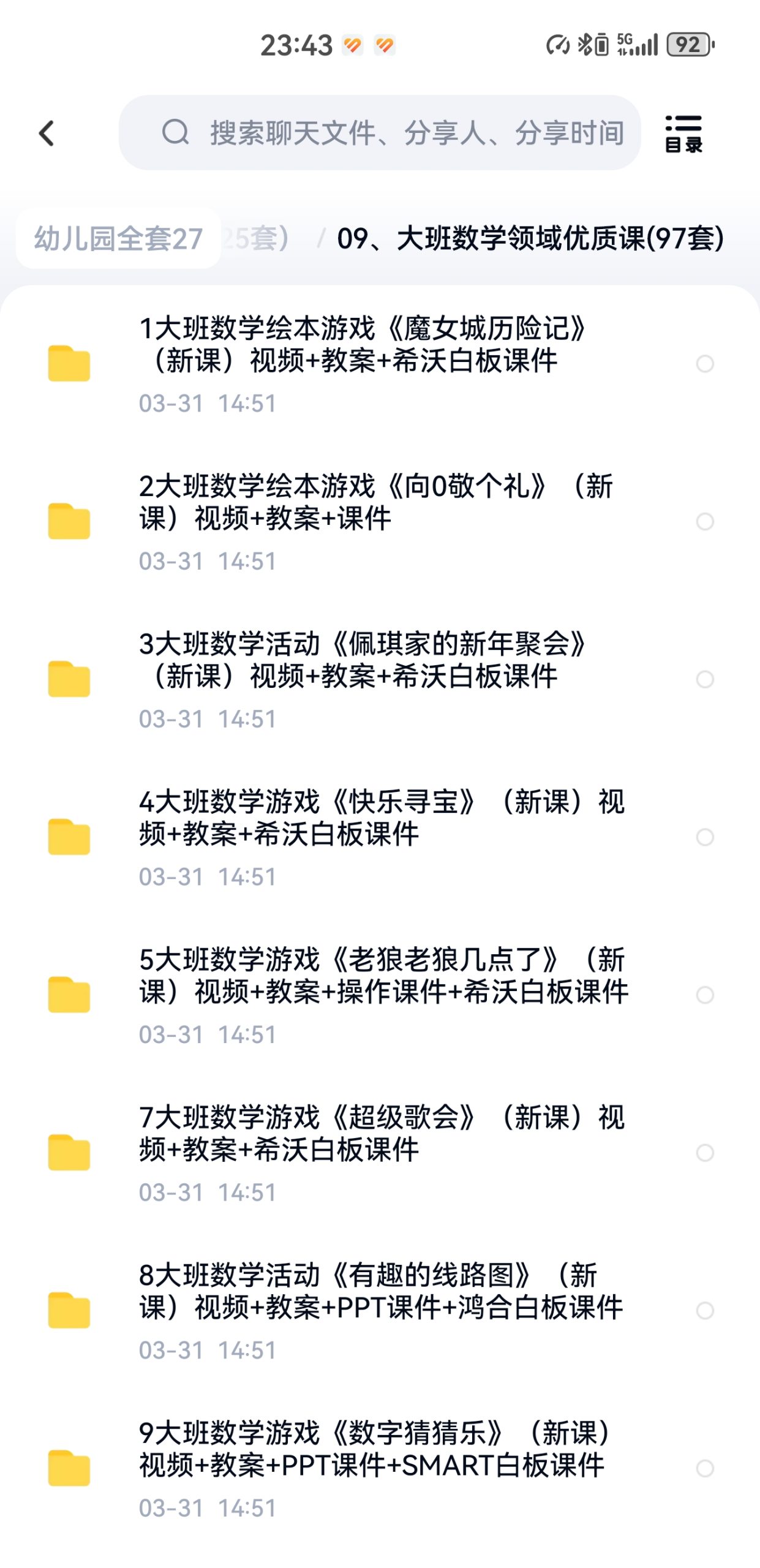This screenshot has width=760, height=1568.
Task: Select the circle next to 《有趣的线路图》
Action: 705,1311
